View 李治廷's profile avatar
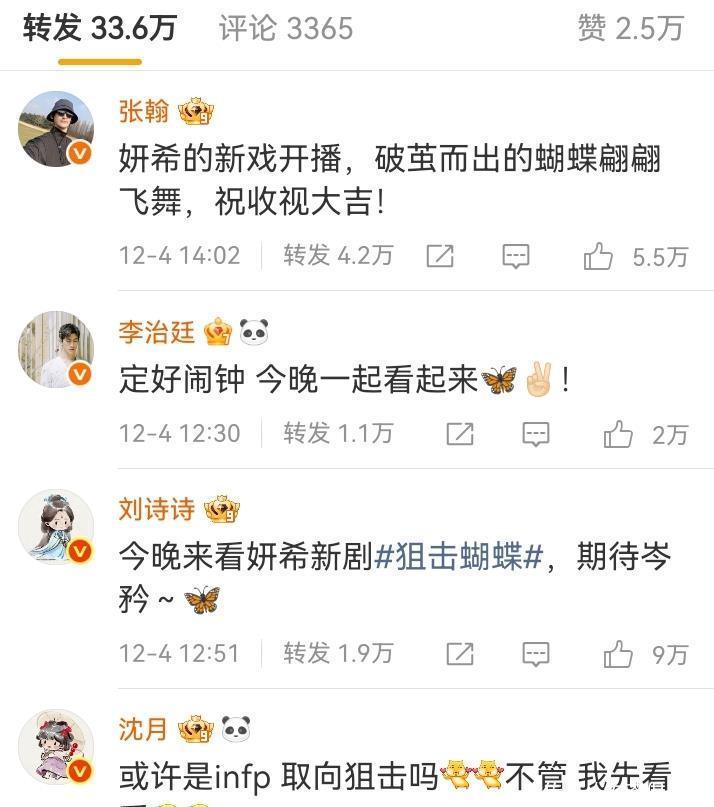 click(56, 349)
